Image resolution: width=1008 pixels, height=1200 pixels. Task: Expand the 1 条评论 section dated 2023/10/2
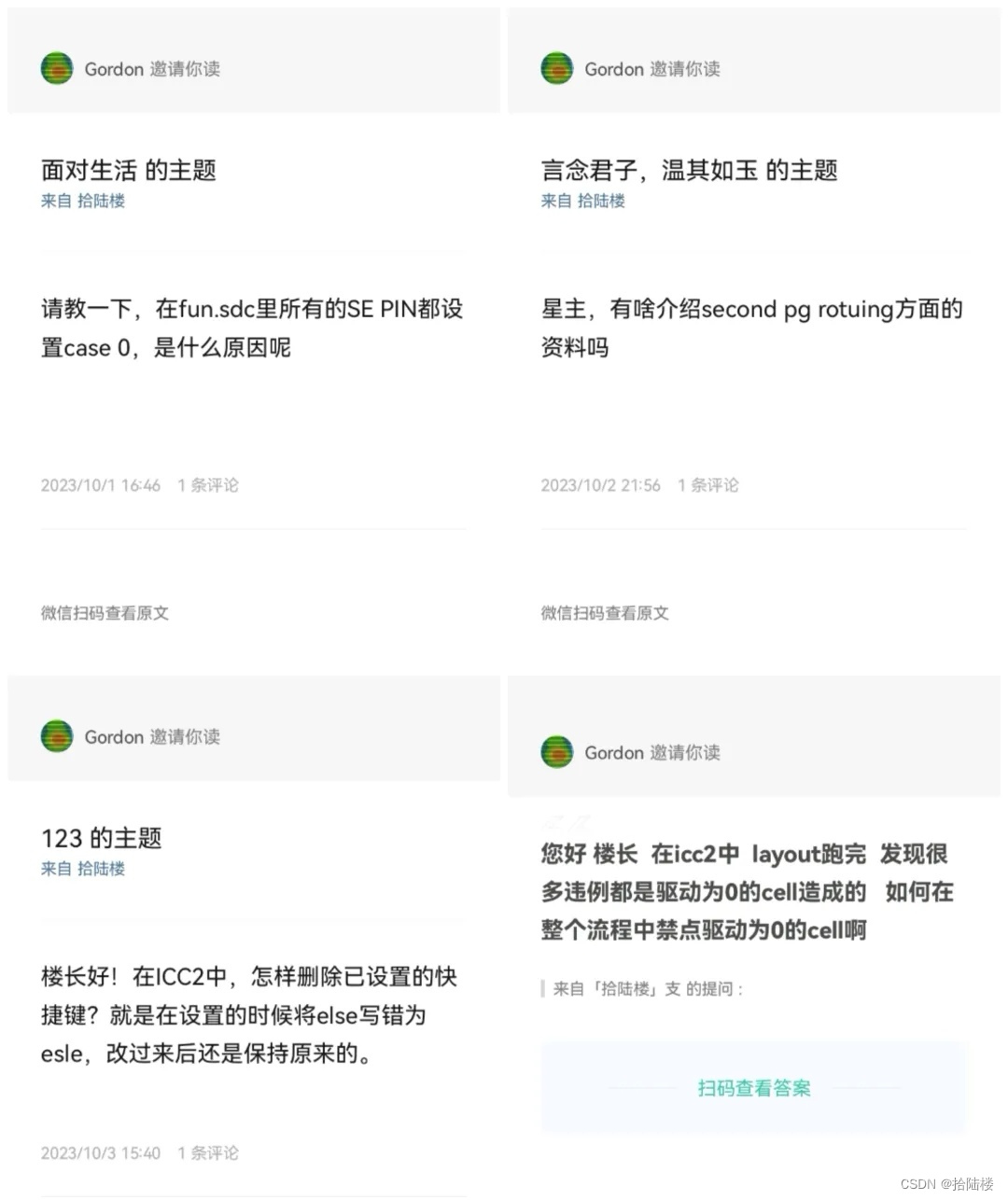pyautogui.click(x=707, y=485)
